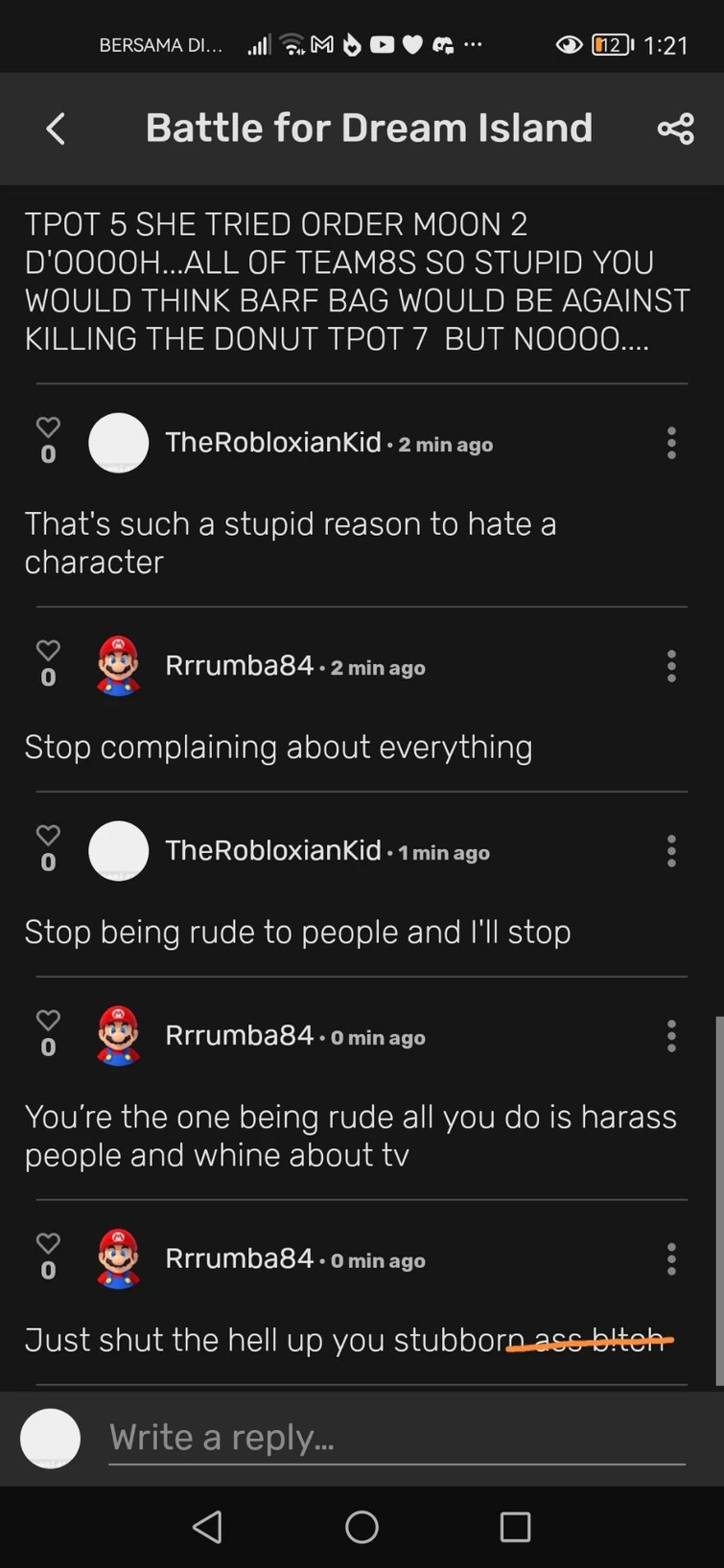Tap TheRobloxianKid's blank profile picture

click(118, 442)
